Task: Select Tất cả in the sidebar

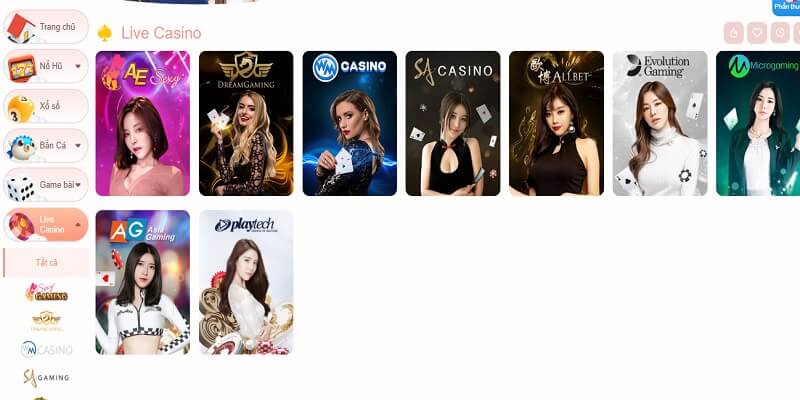Action: point(46,263)
